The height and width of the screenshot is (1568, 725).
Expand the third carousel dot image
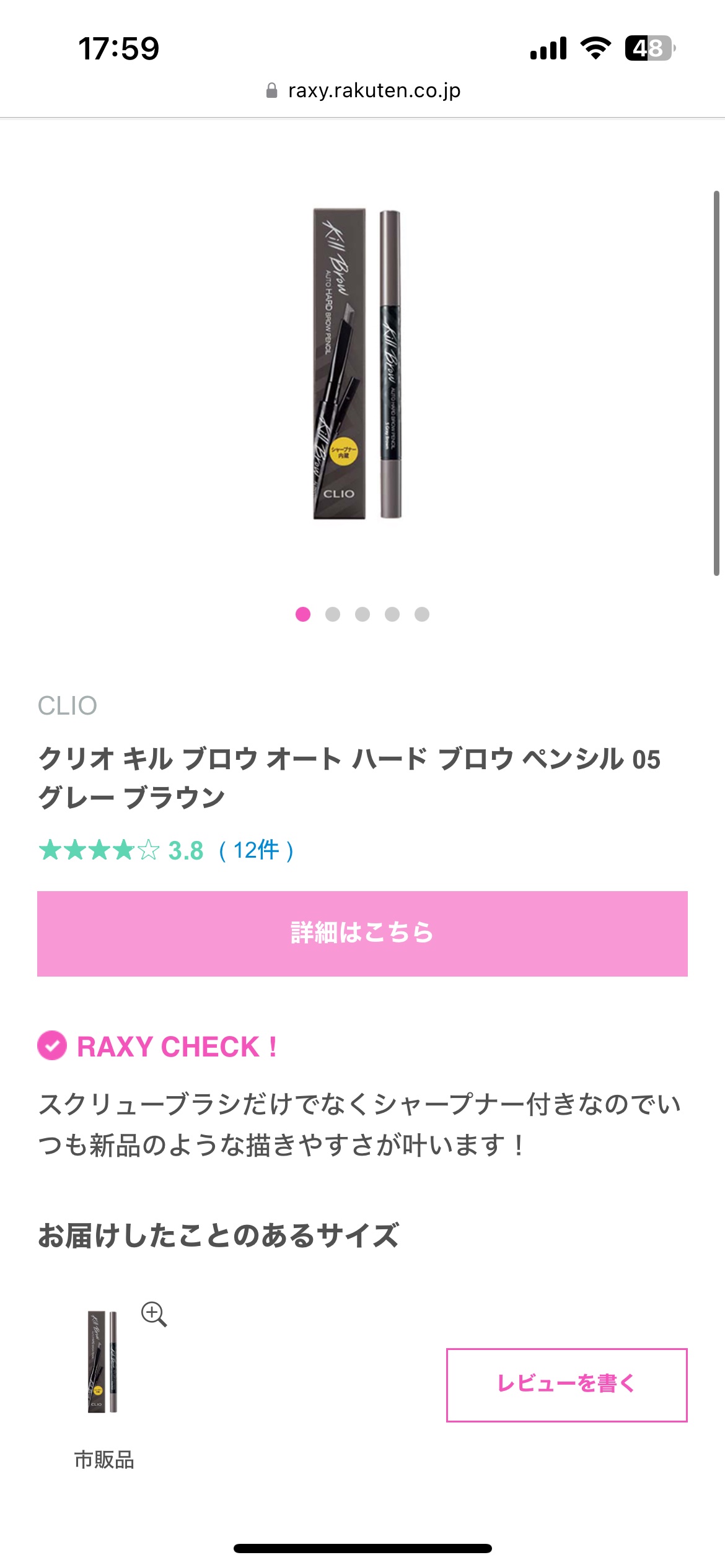[362, 614]
